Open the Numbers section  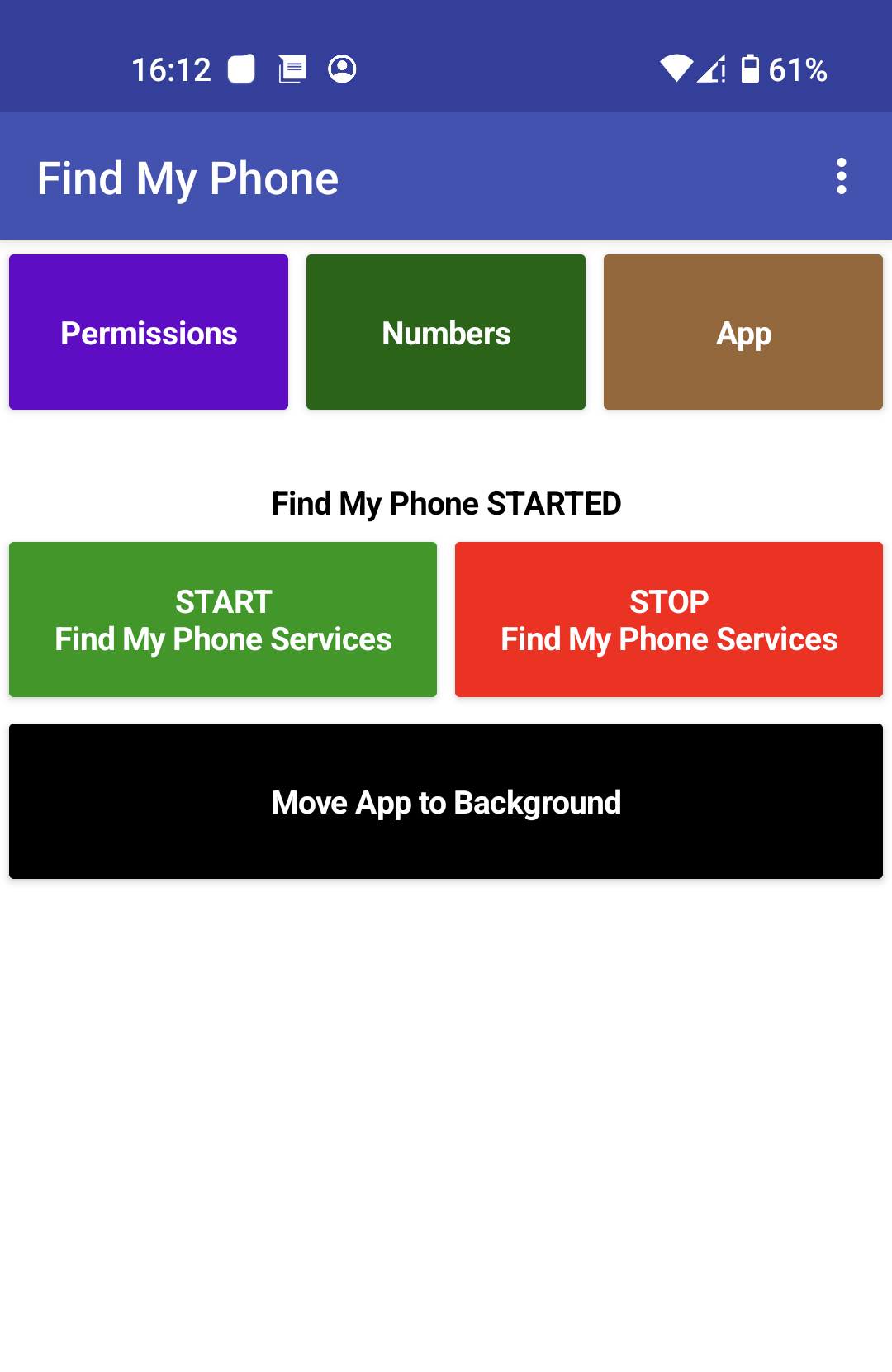coord(446,332)
